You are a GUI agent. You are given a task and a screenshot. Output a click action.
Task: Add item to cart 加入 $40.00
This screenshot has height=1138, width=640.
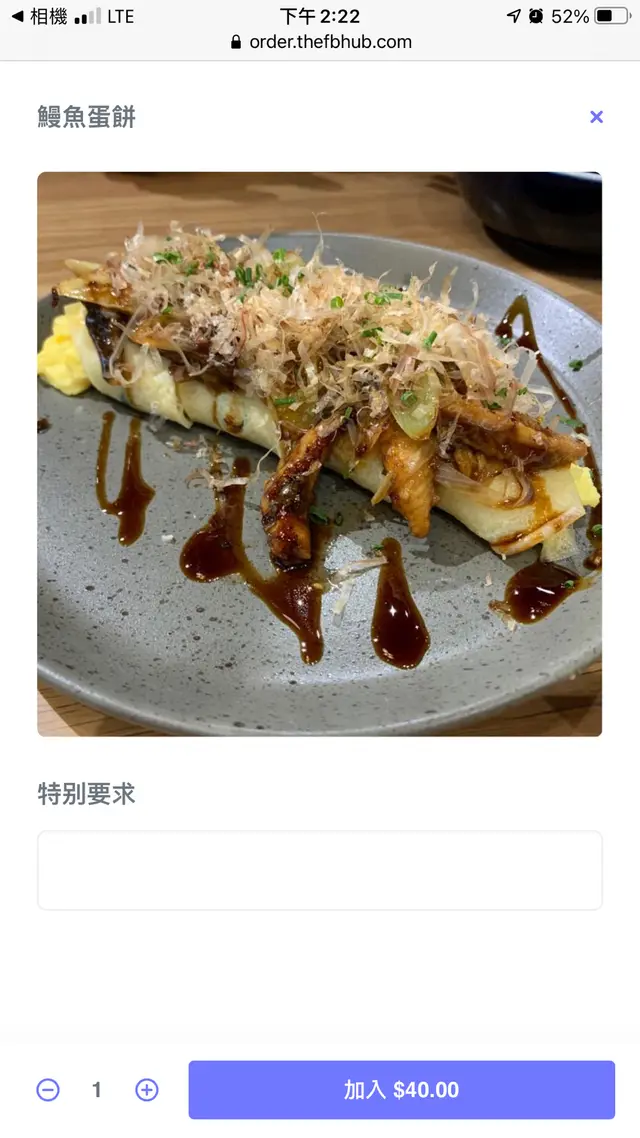(x=401, y=1090)
